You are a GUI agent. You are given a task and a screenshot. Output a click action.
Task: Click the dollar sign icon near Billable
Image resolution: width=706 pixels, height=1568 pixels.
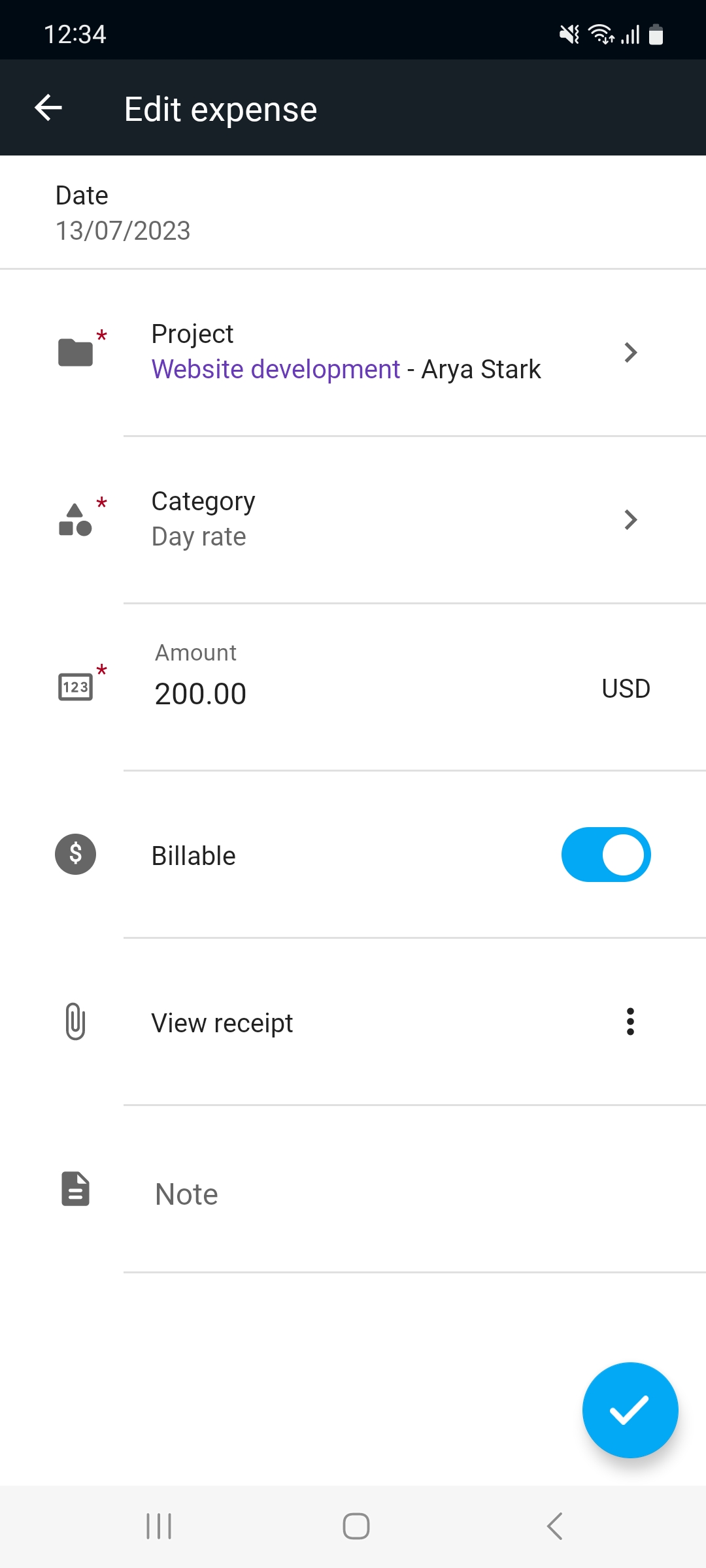coord(75,855)
